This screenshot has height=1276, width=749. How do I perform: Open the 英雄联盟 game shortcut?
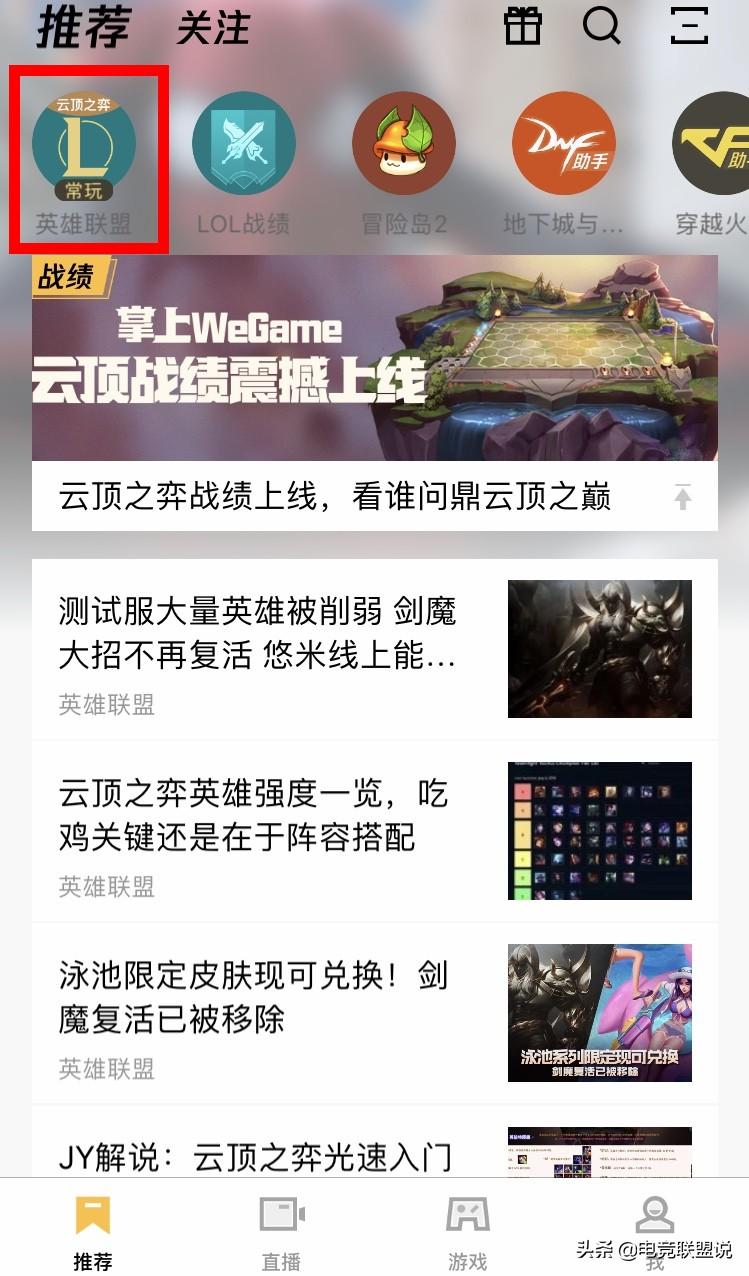pos(84,146)
